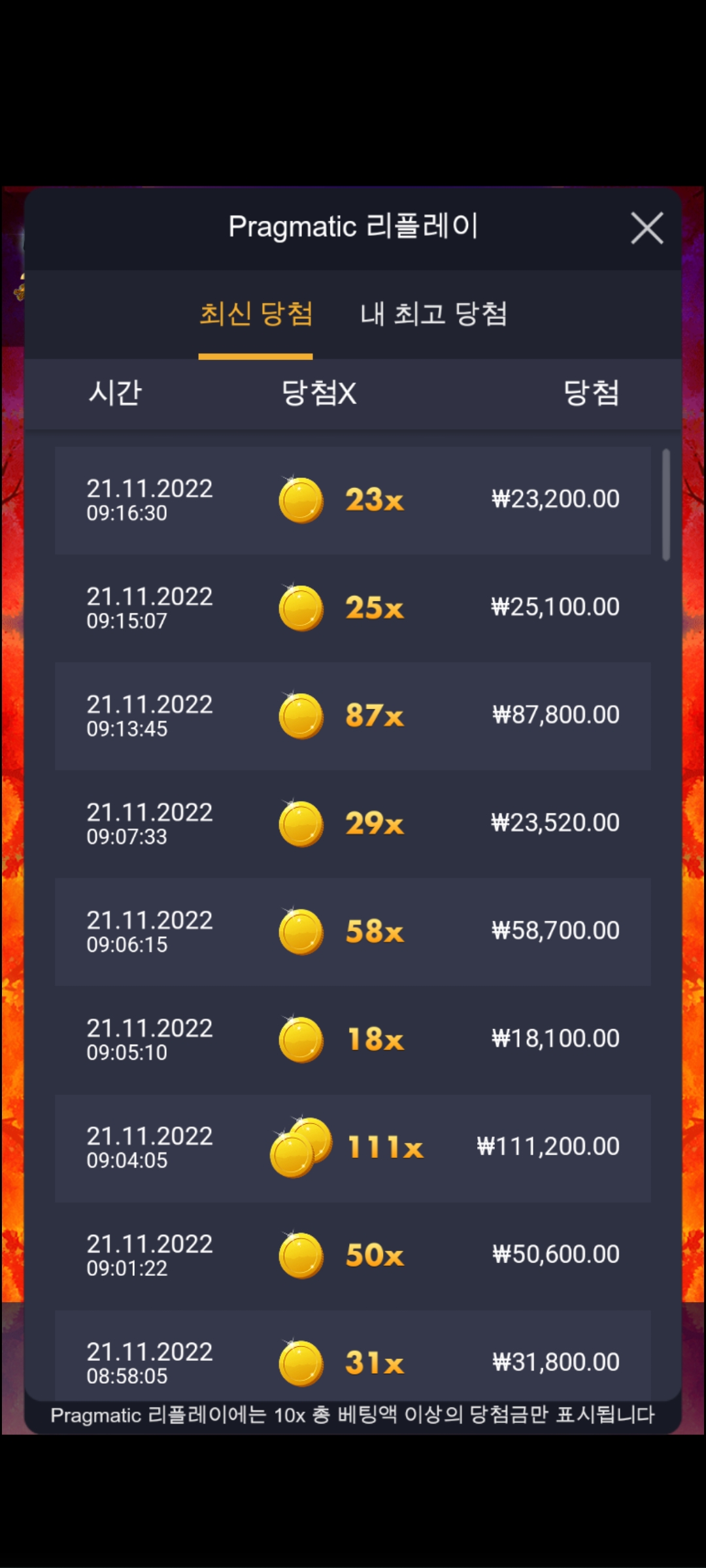706x1568 pixels.
Task: Watch the 111x win replay
Action: click(353, 1148)
